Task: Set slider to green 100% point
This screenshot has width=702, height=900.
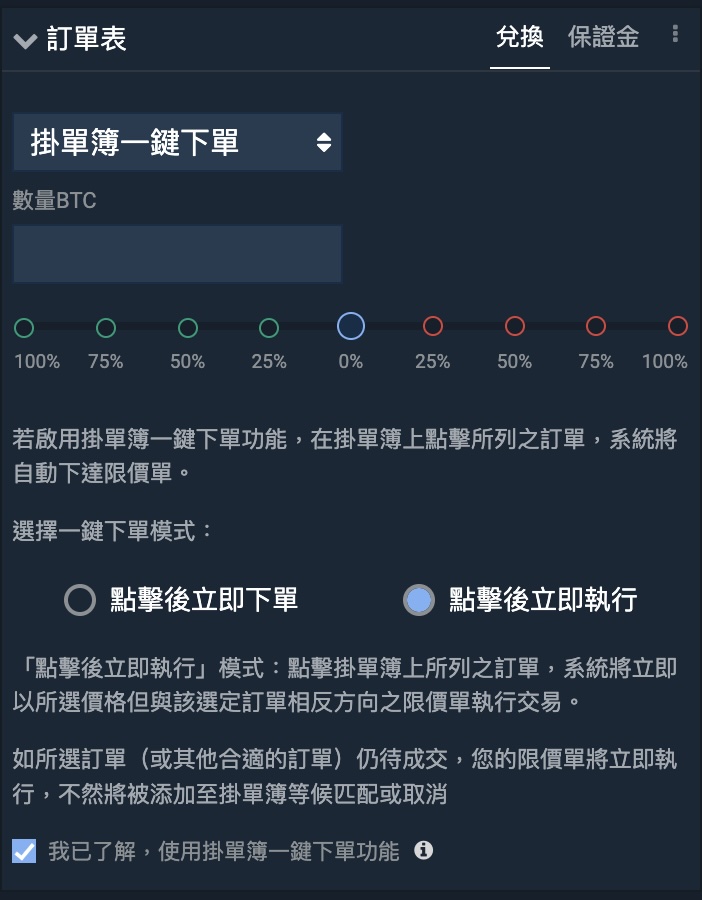Action: 24,327
